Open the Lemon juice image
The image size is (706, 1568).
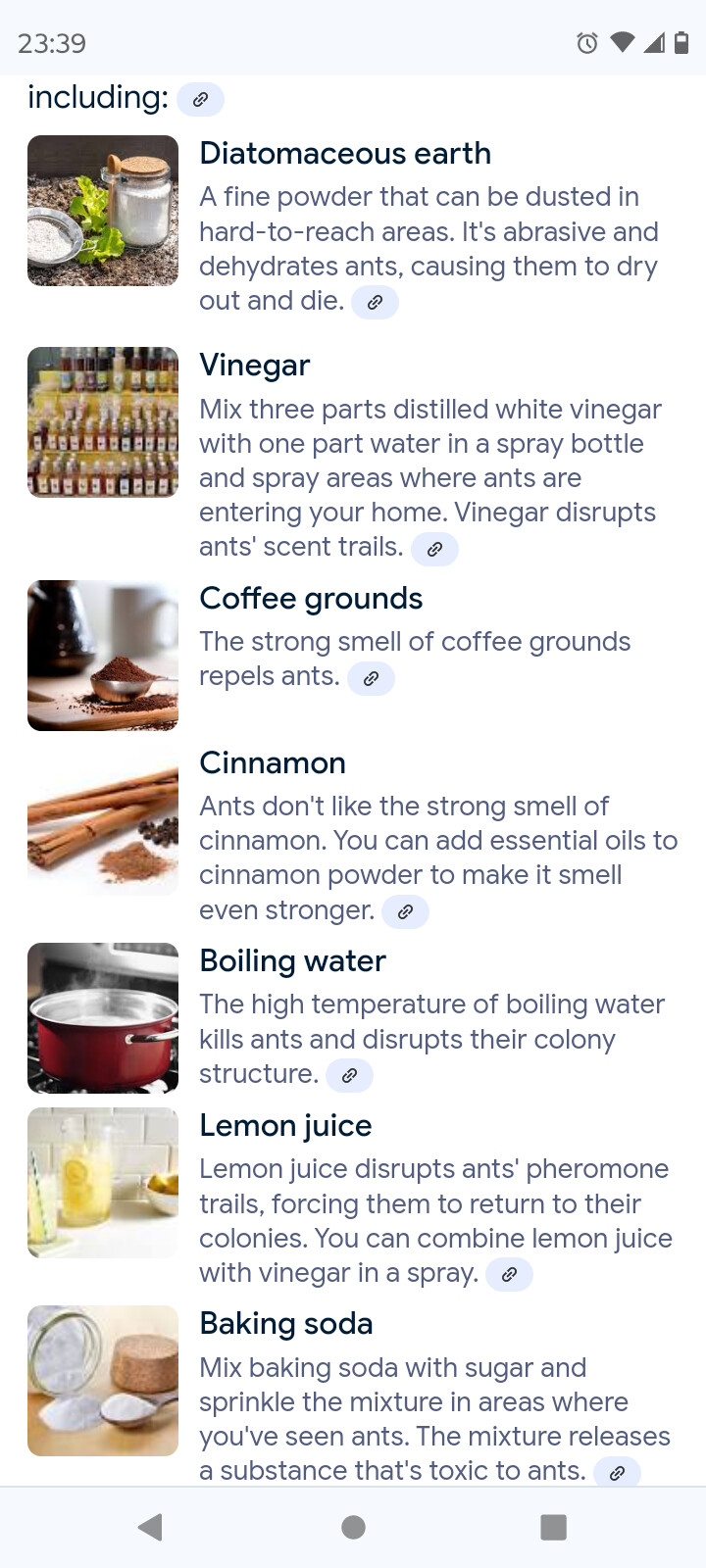point(103,1183)
